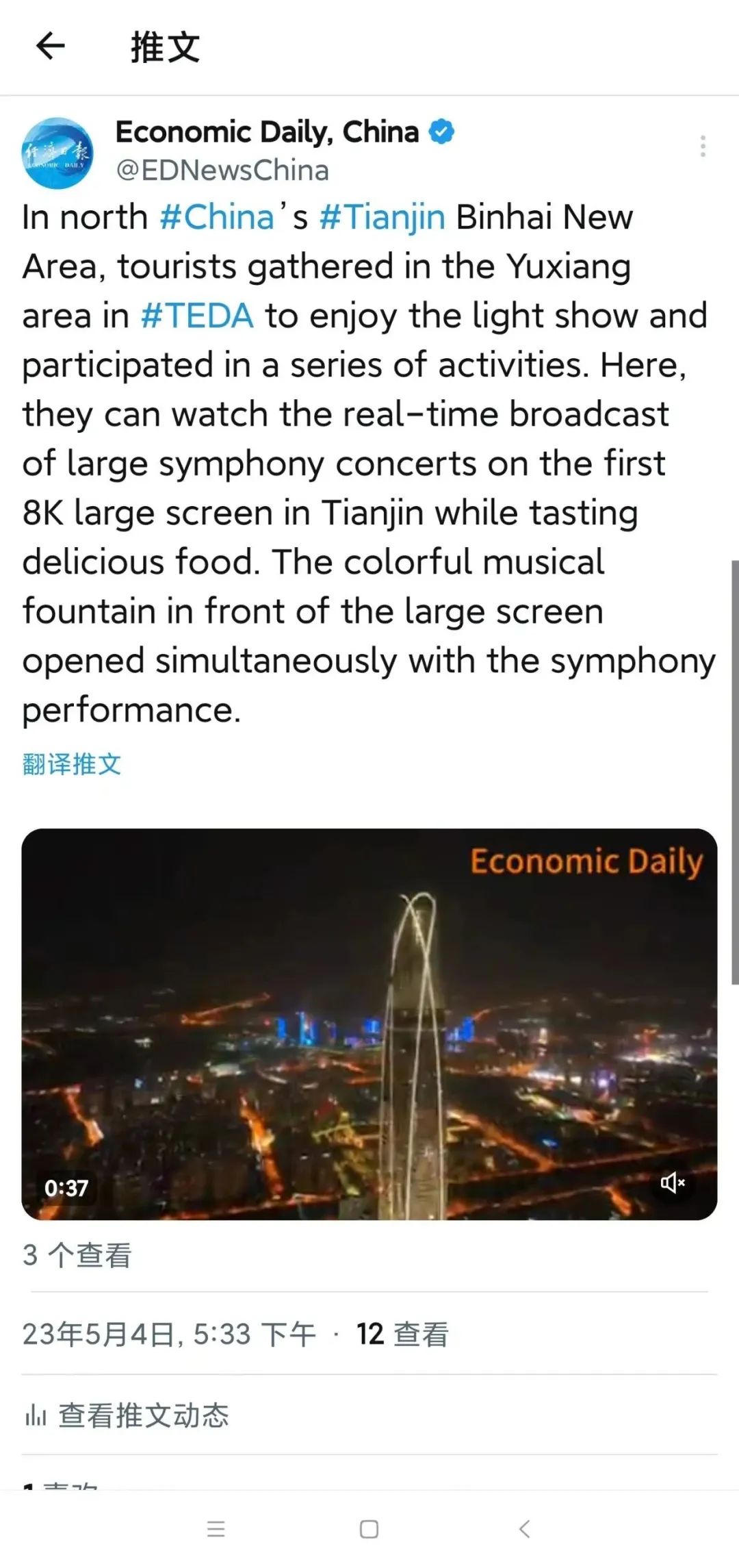Tap 翻译推文 to translate the tweet

tap(72, 764)
